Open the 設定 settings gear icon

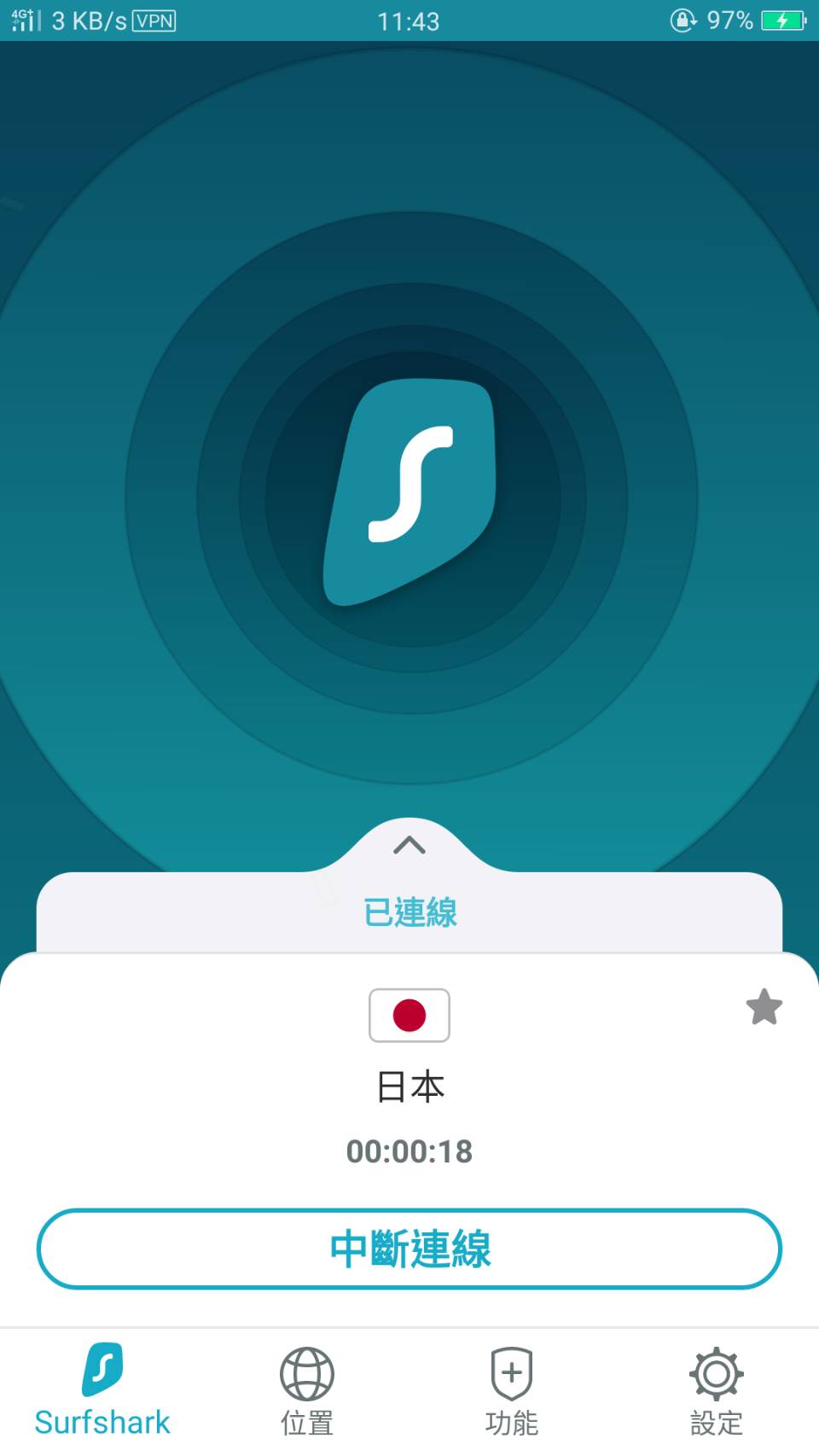(715, 1372)
